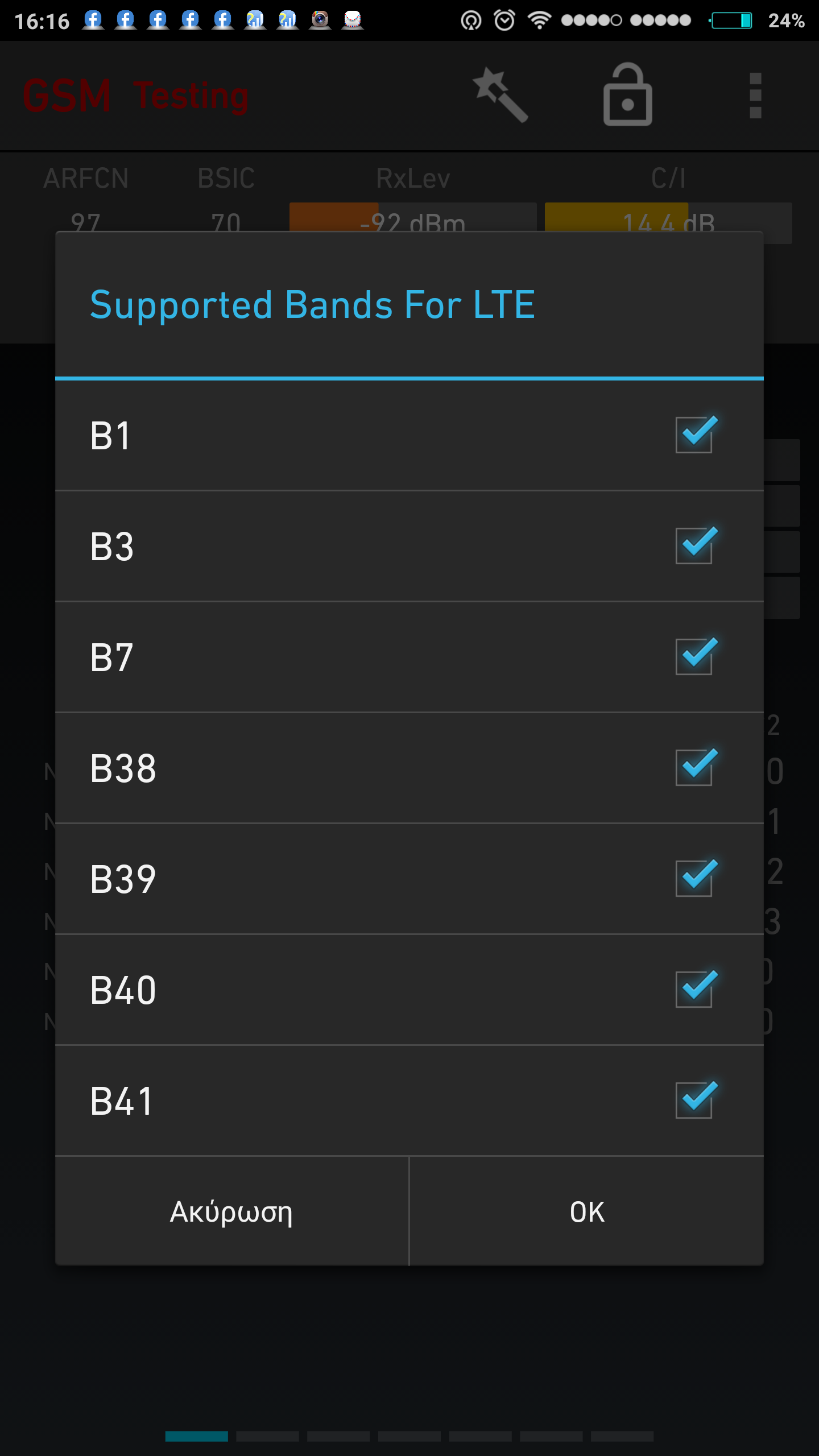Toggle the B7 band checkbox
Image resolution: width=819 pixels, height=1456 pixels.
(x=694, y=657)
